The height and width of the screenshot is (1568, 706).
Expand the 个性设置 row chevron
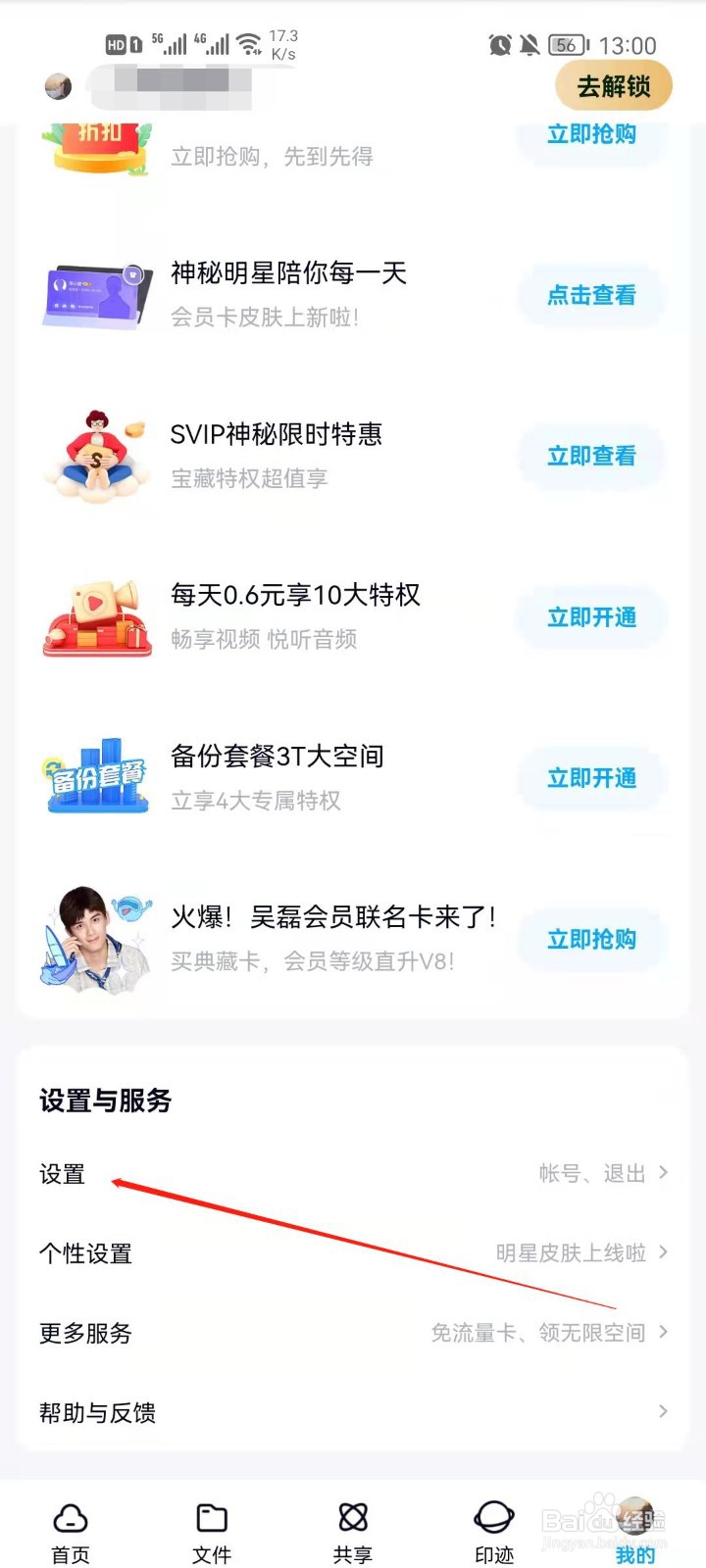664,1252
